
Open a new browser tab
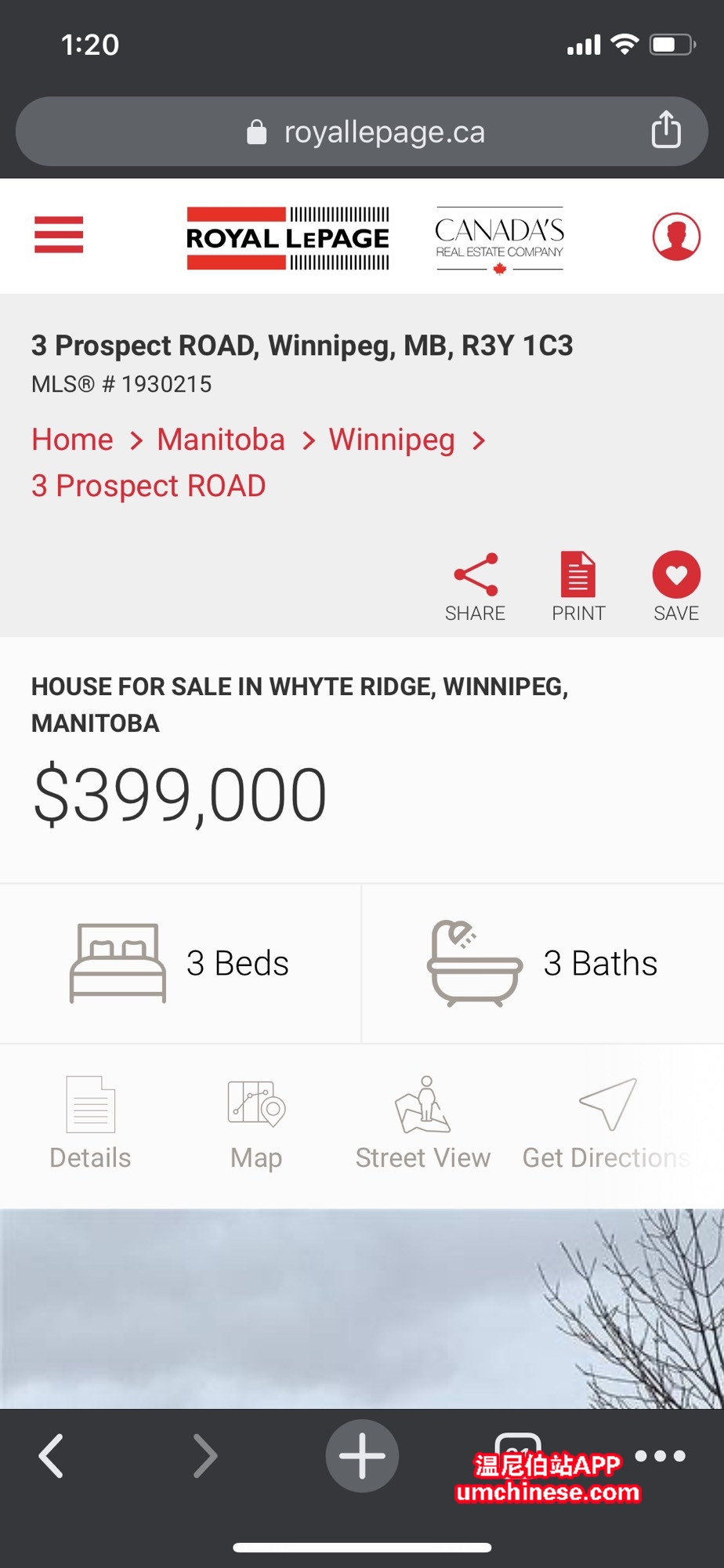tap(362, 1456)
